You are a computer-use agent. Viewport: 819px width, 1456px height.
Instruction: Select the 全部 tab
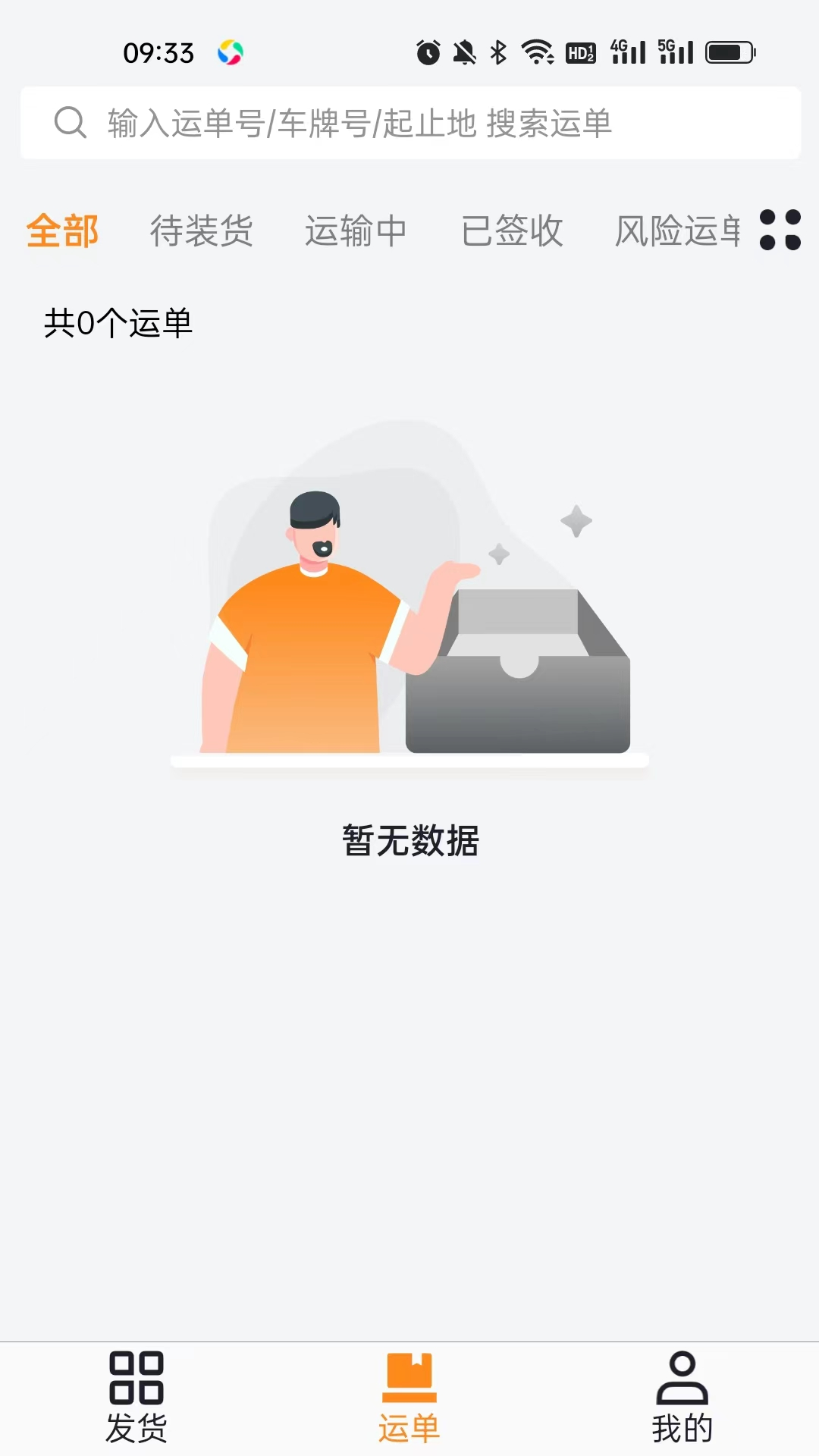[63, 231]
